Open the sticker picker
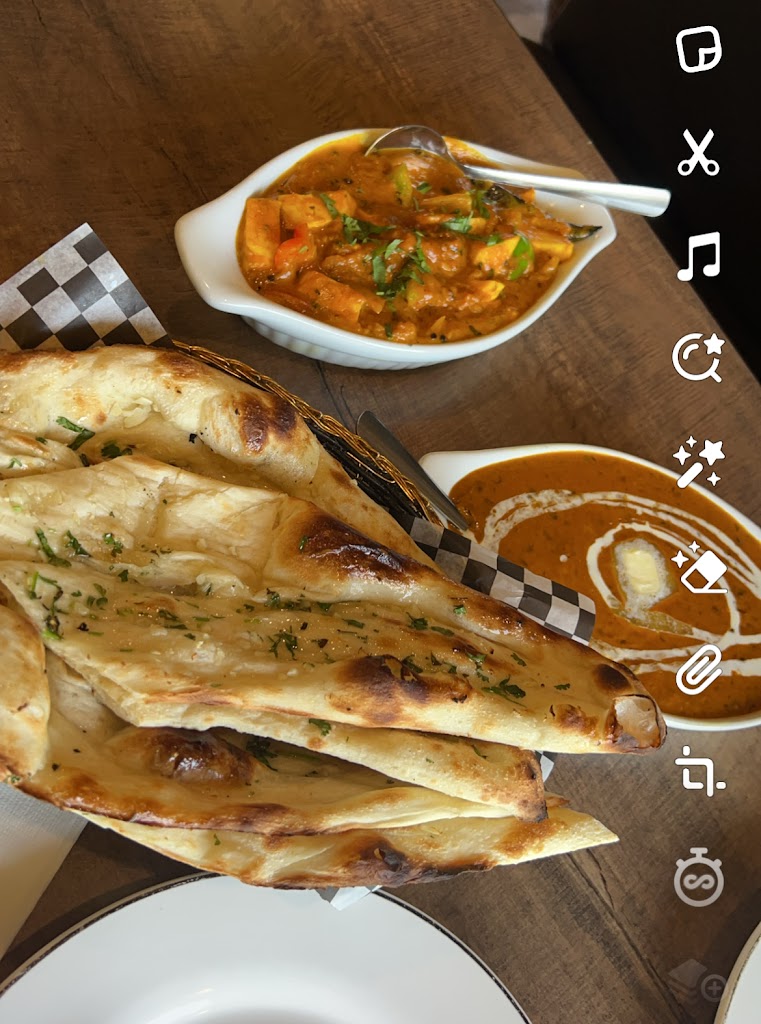Viewport: 761px width, 1024px height. (x=698, y=49)
